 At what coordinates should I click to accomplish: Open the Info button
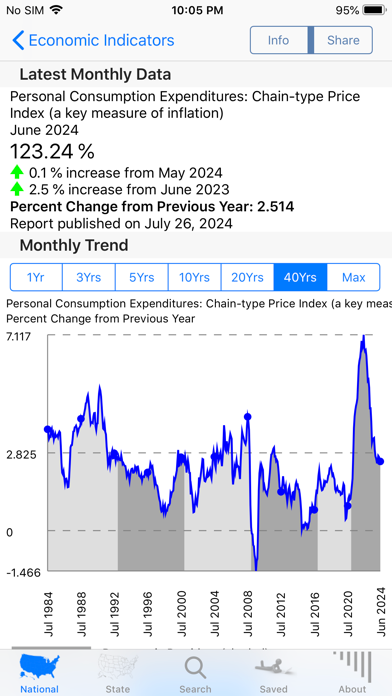(279, 40)
